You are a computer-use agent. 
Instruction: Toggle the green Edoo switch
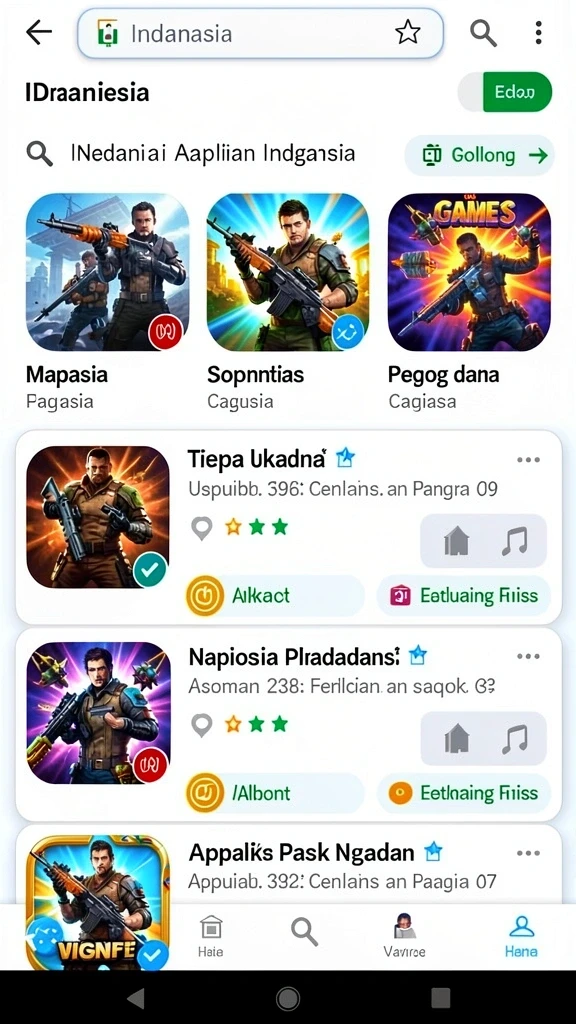pyautogui.click(x=505, y=92)
